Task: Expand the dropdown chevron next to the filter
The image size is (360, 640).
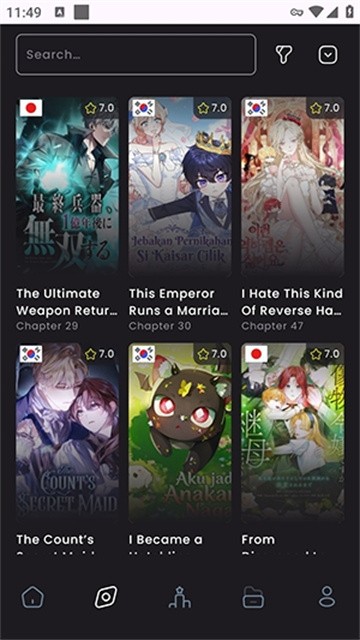Action: pyautogui.click(x=328, y=55)
